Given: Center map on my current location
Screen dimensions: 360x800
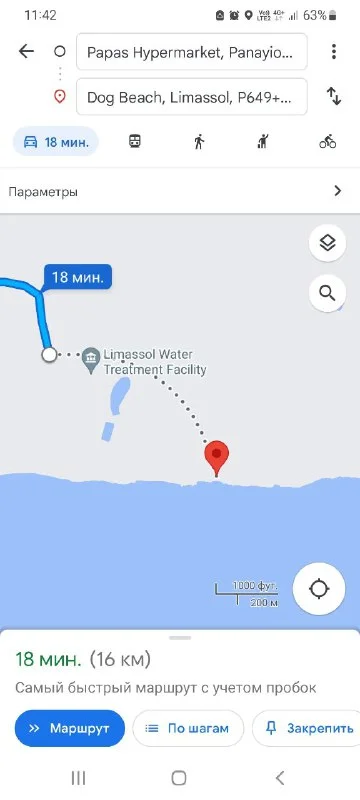Looking at the screenshot, I should (319, 588).
